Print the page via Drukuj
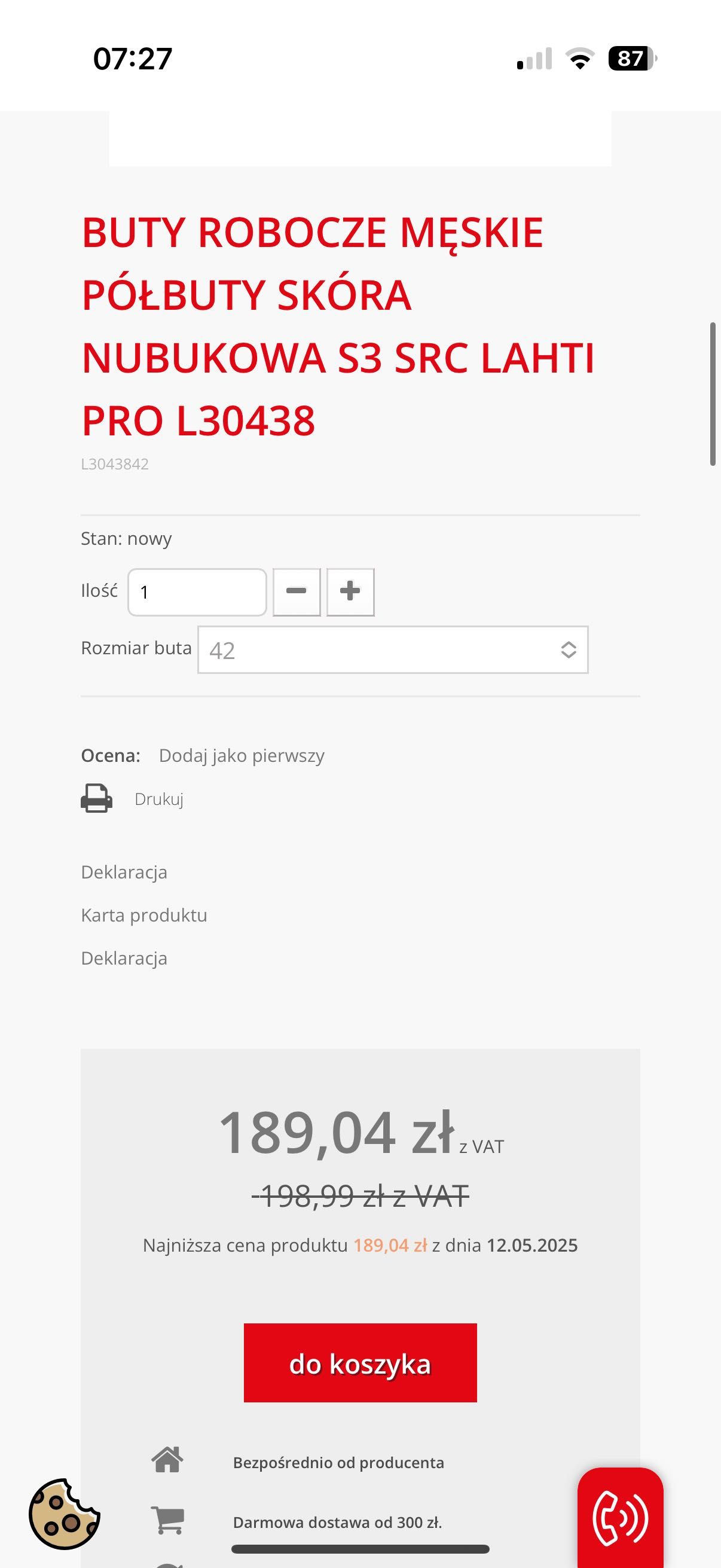The height and width of the screenshot is (1568, 721). pos(158,799)
